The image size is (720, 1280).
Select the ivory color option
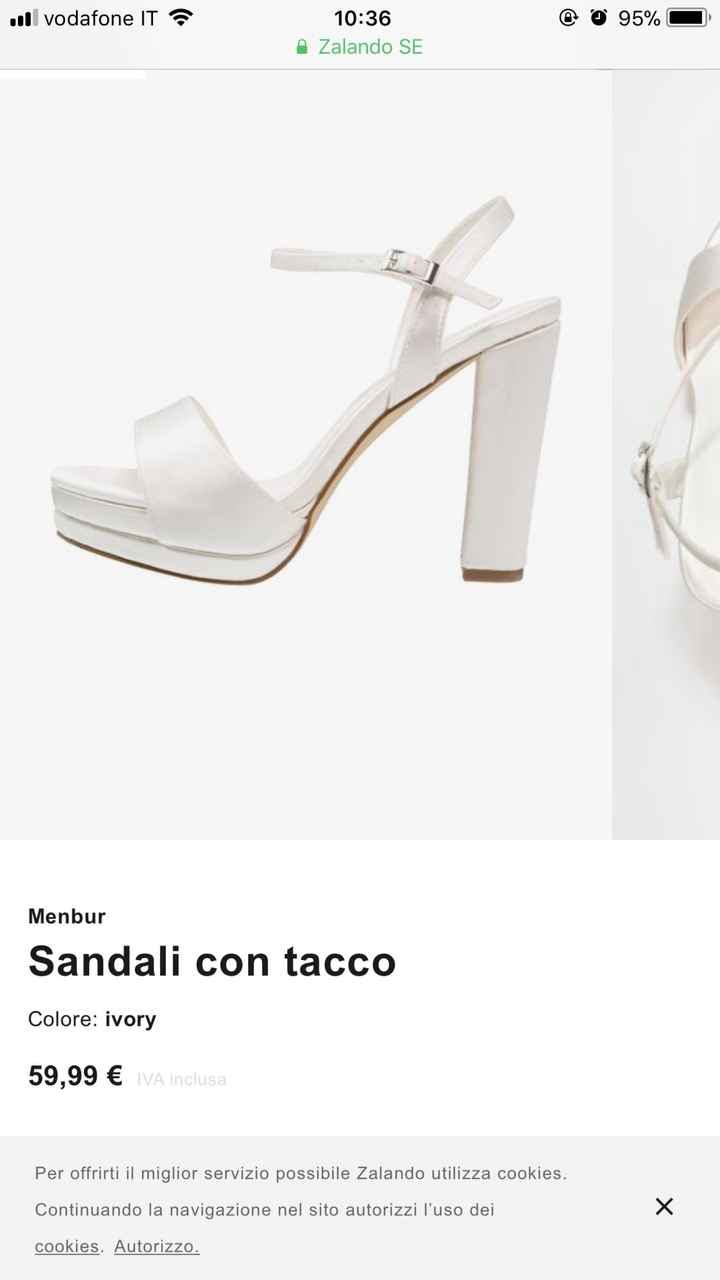coord(131,1019)
